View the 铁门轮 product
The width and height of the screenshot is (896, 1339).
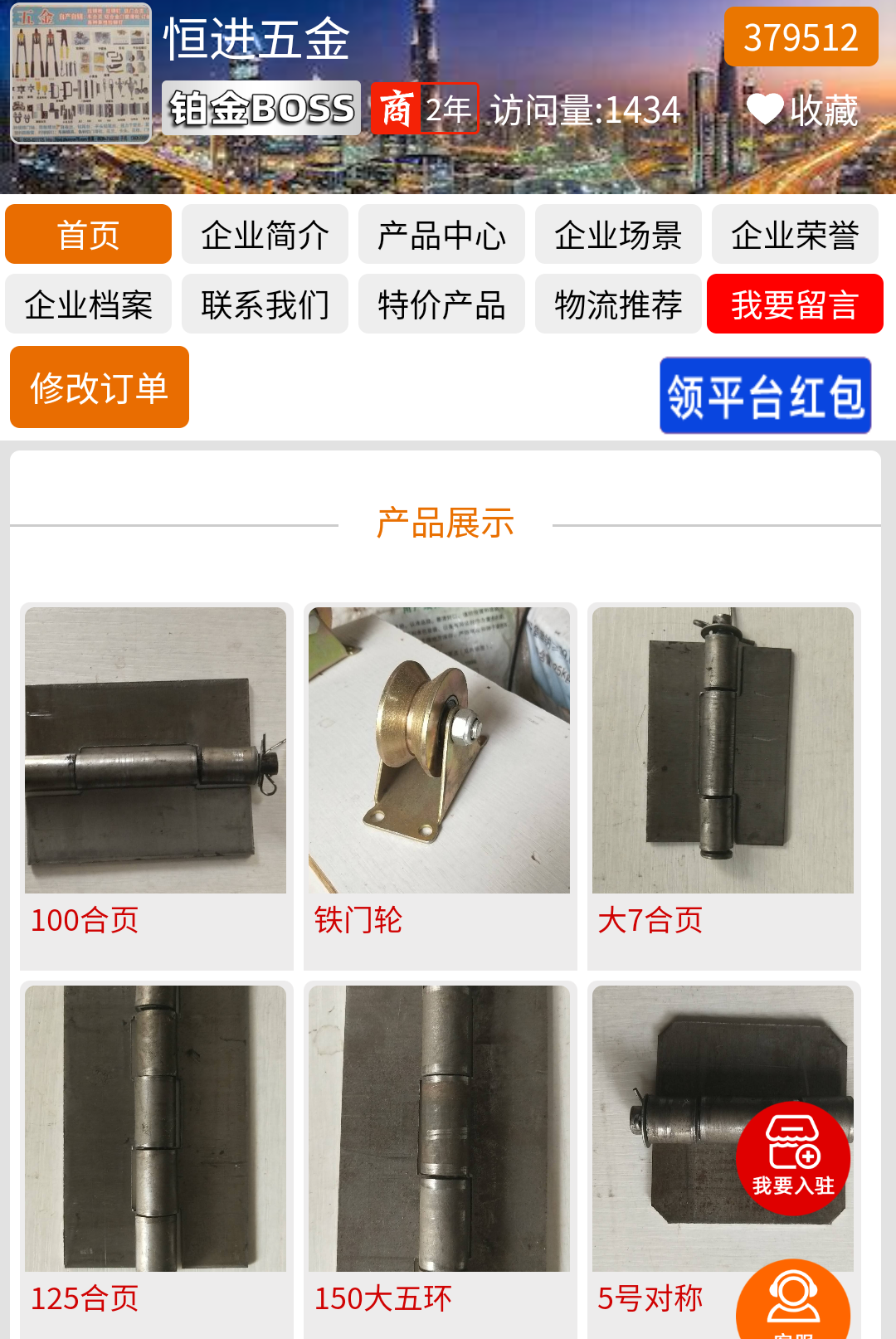tap(440, 784)
